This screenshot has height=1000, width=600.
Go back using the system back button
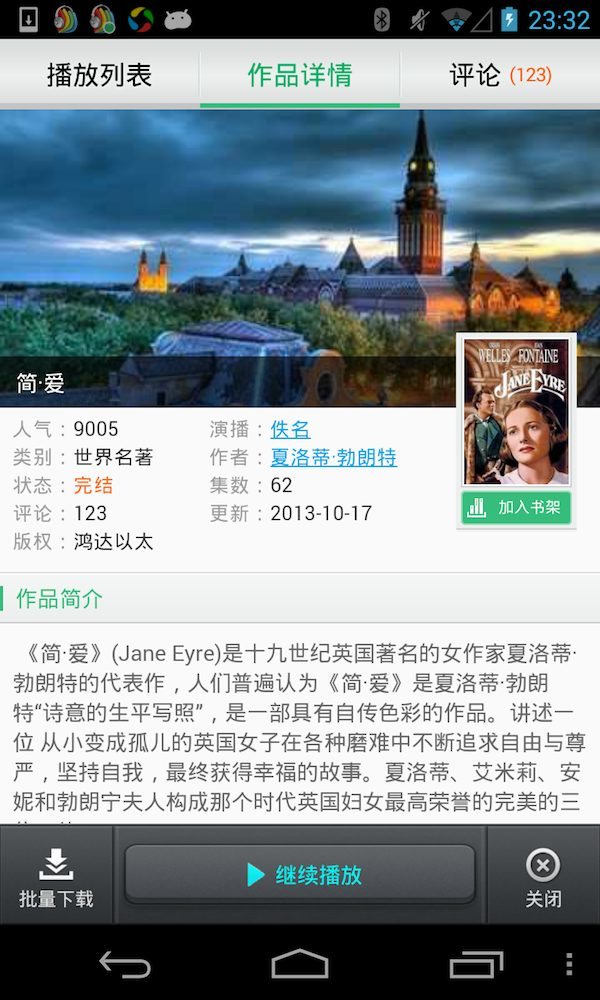[125, 964]
